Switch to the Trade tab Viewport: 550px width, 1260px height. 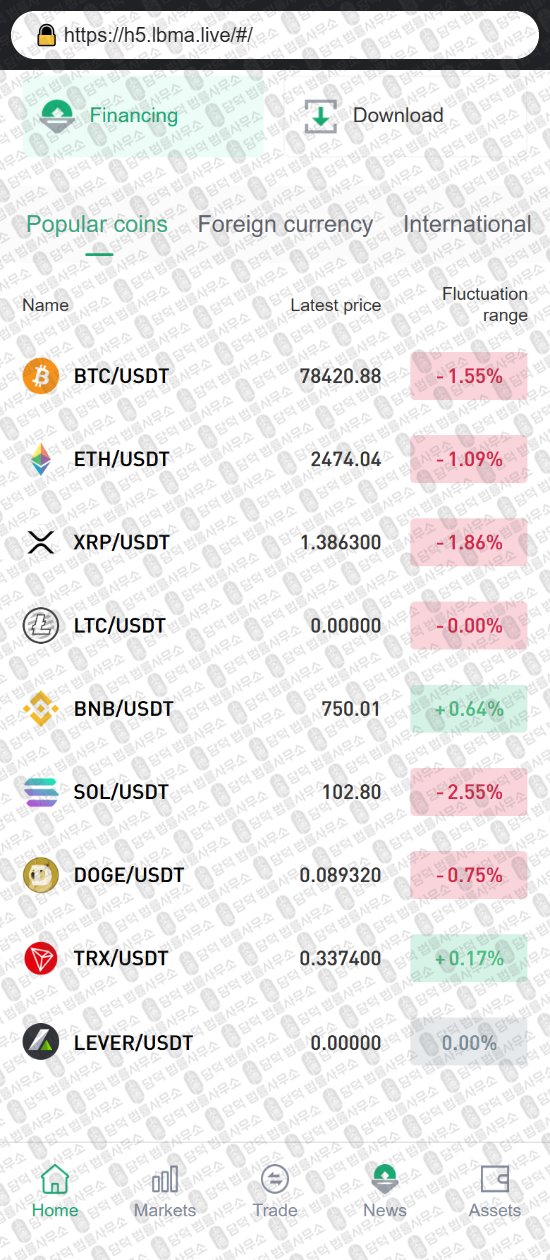coord(275,1191)
